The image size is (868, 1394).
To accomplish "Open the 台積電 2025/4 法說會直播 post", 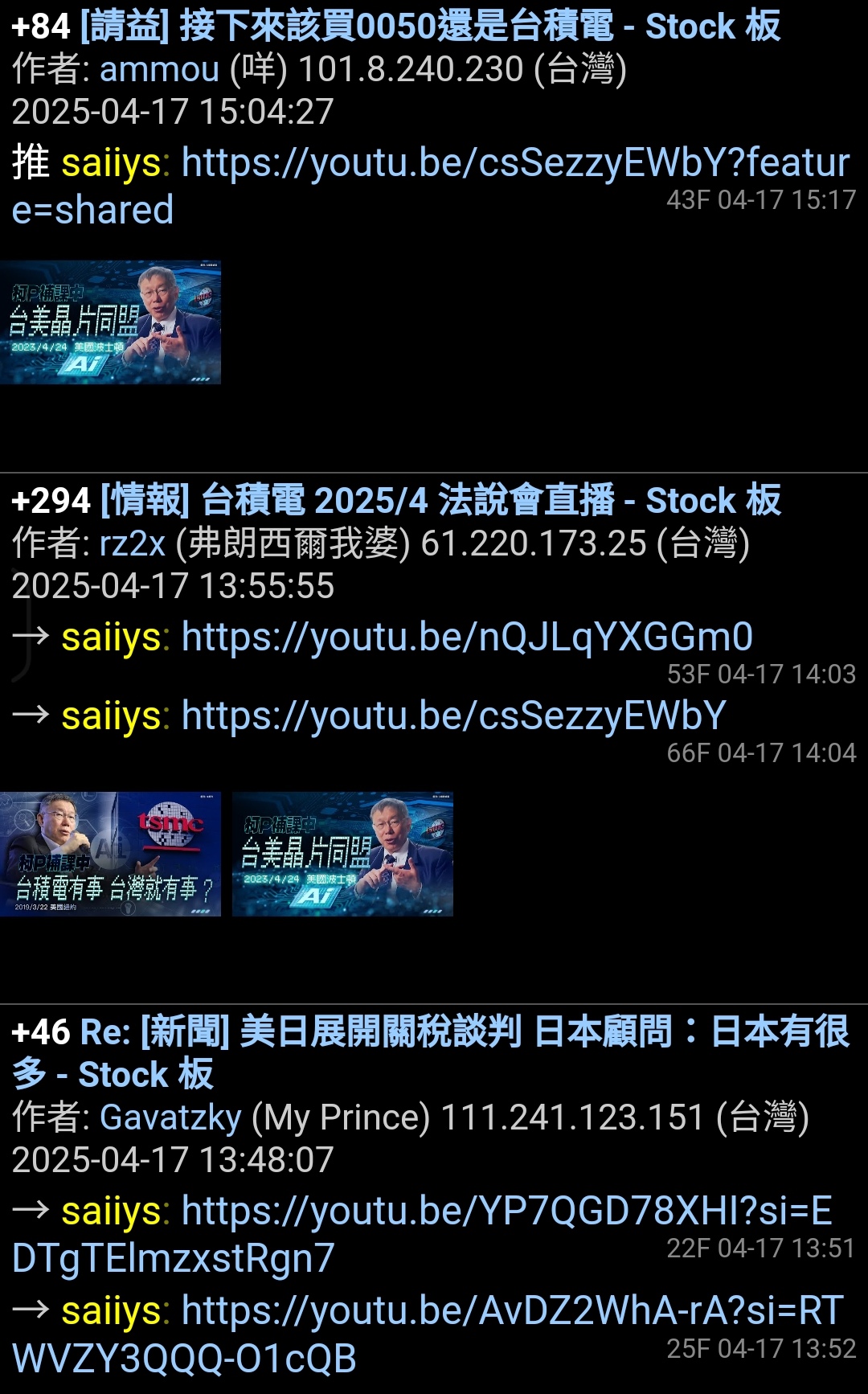I will 395,500.
